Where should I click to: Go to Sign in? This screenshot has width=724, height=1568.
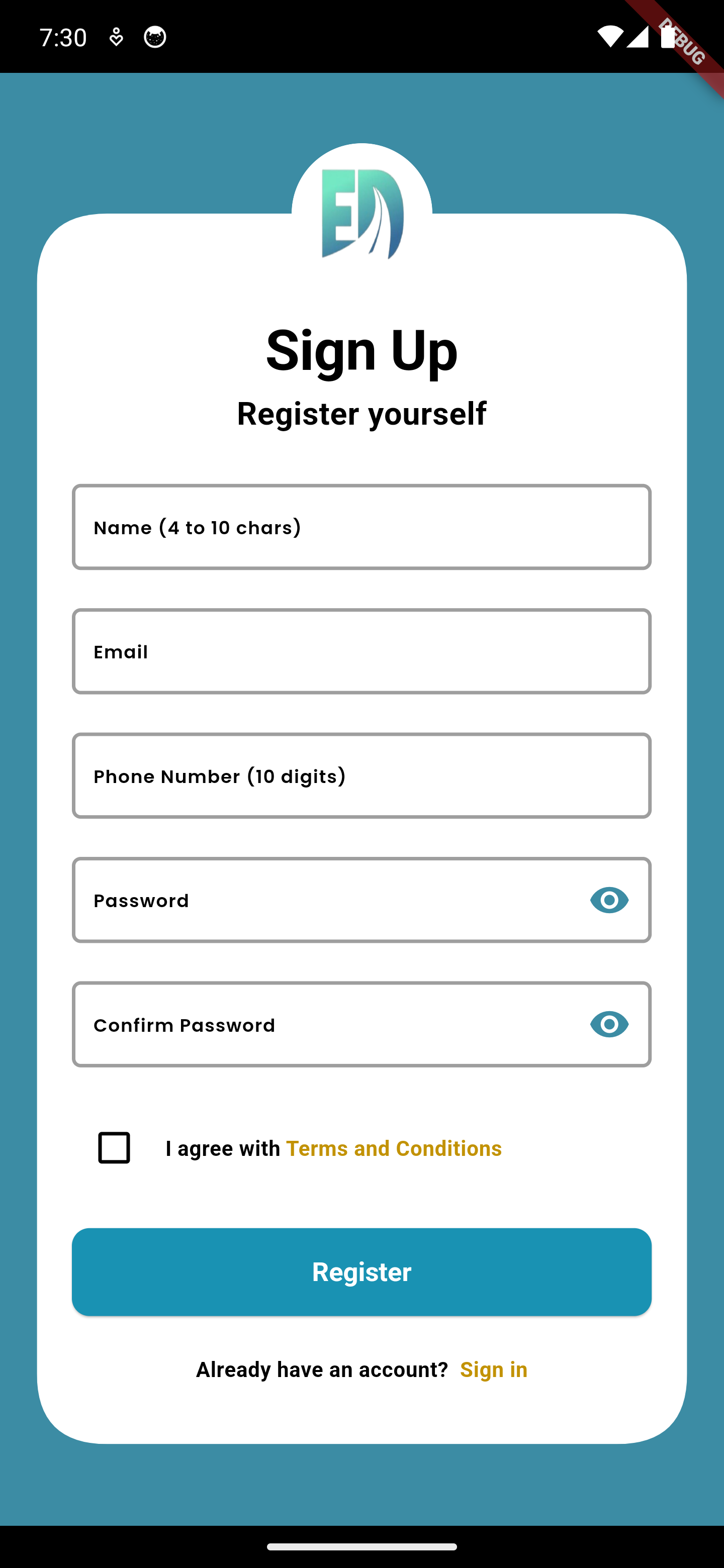pyautogui.click(x=493, y=1369)
